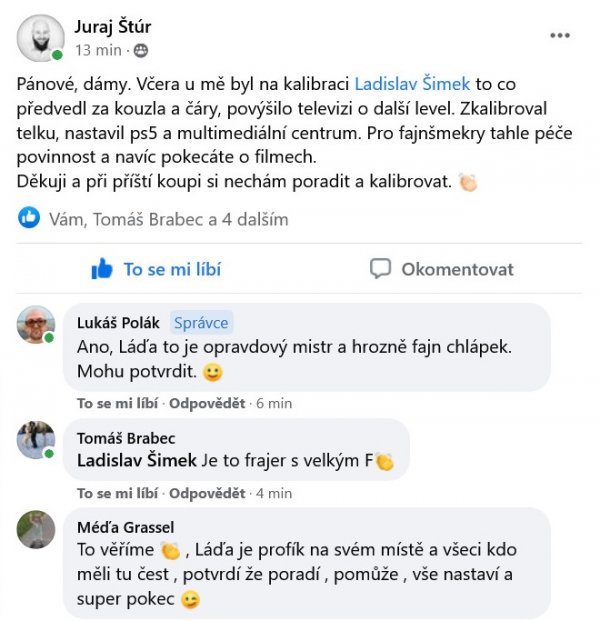Open the post options three-dot menu
Image resolution: width=600 pixels, height=621 pixels.
[560, 35]
